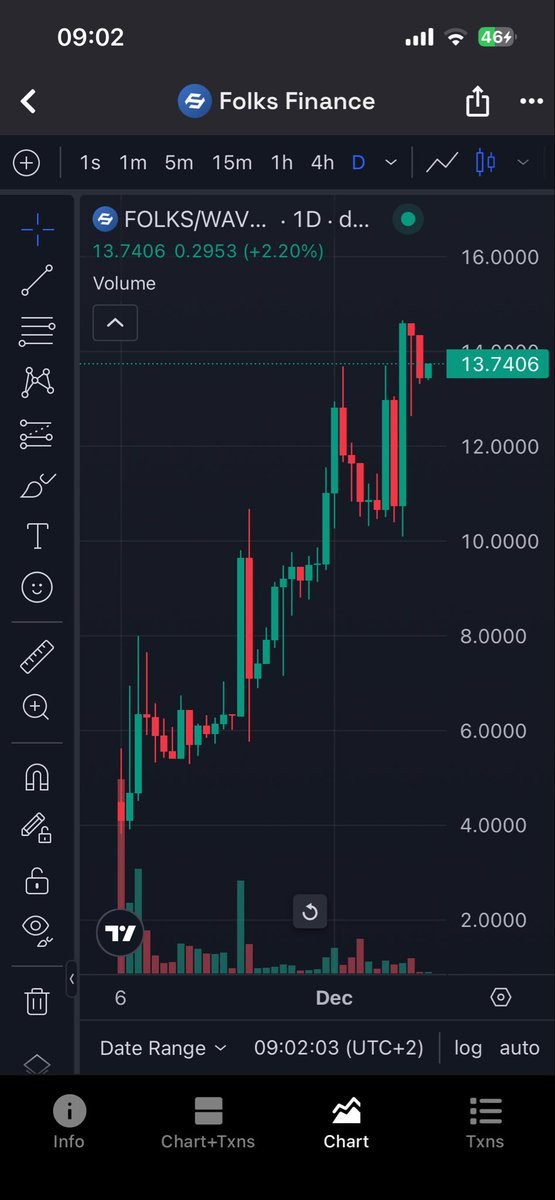Open chart settings hexagon icon
The height and width of the screenshot is (1200, 555).
(501, 997)
